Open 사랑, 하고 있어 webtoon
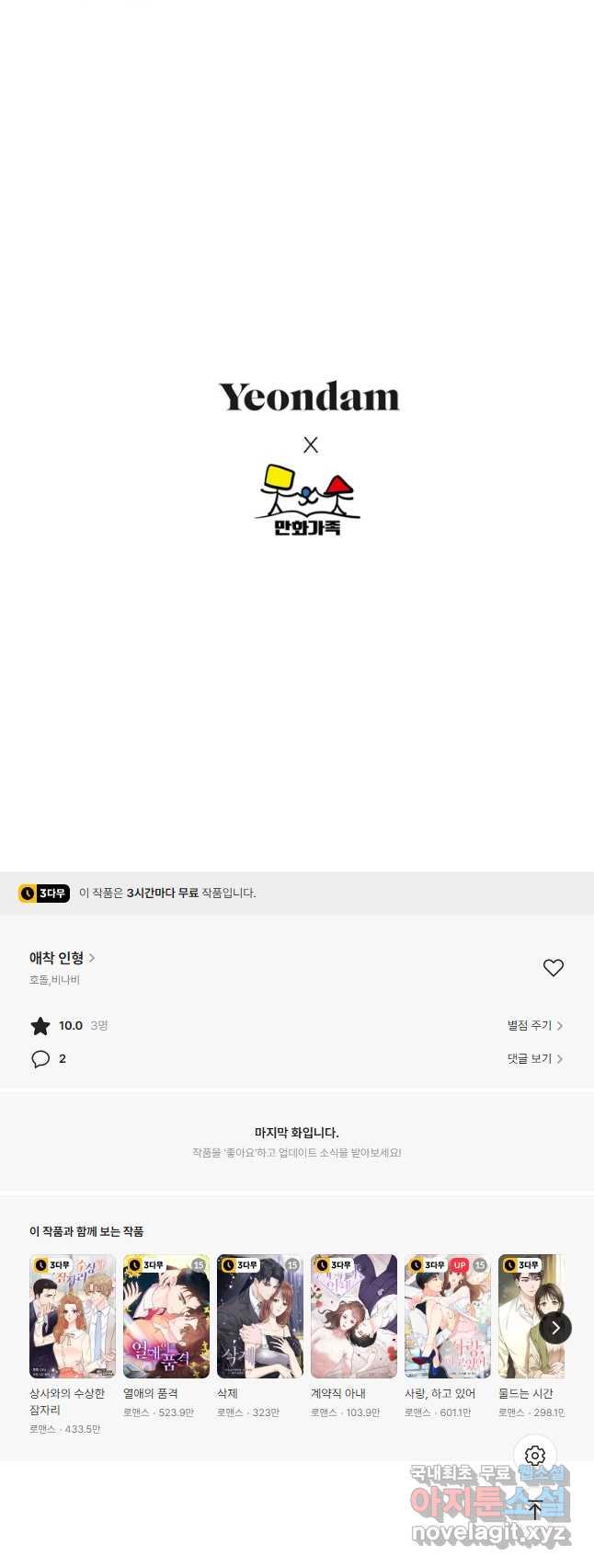The height and width of the screenshot is (1568, 594). (448, 1316)
